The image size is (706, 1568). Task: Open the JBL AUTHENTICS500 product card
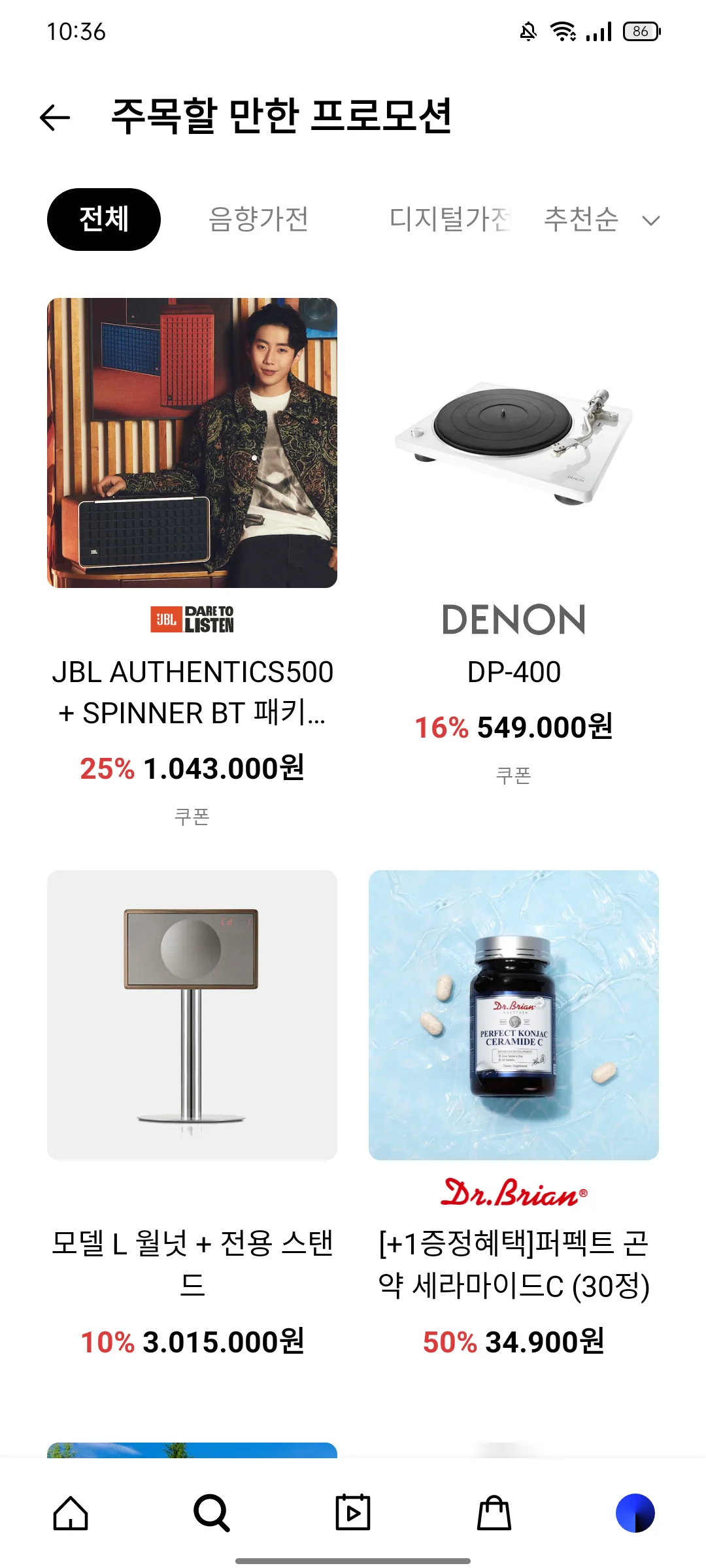(x=192, y=443)
